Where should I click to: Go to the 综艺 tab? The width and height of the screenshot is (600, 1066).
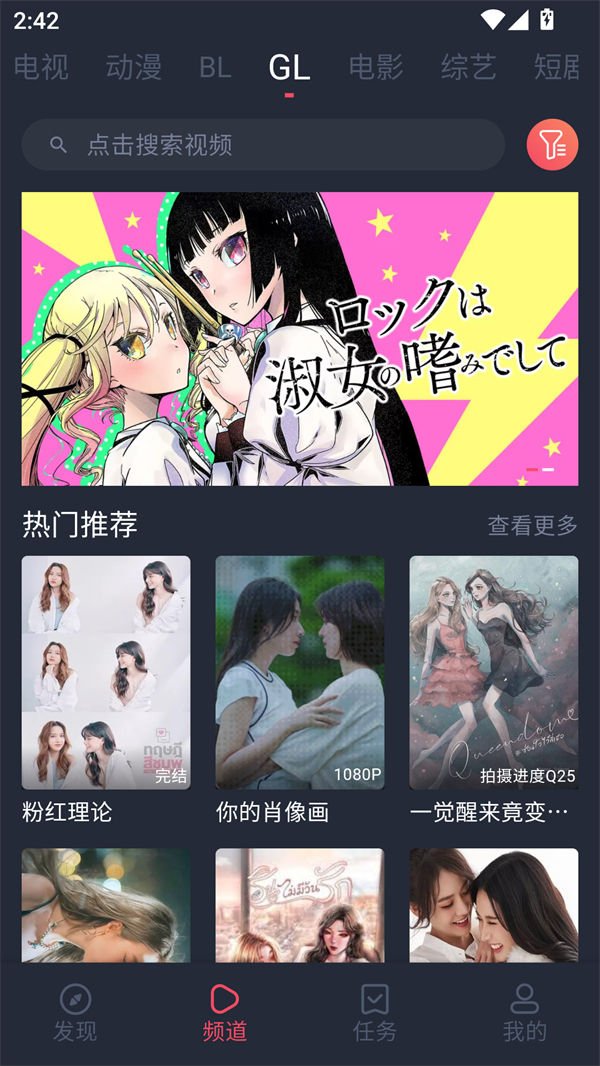point(468,67)
